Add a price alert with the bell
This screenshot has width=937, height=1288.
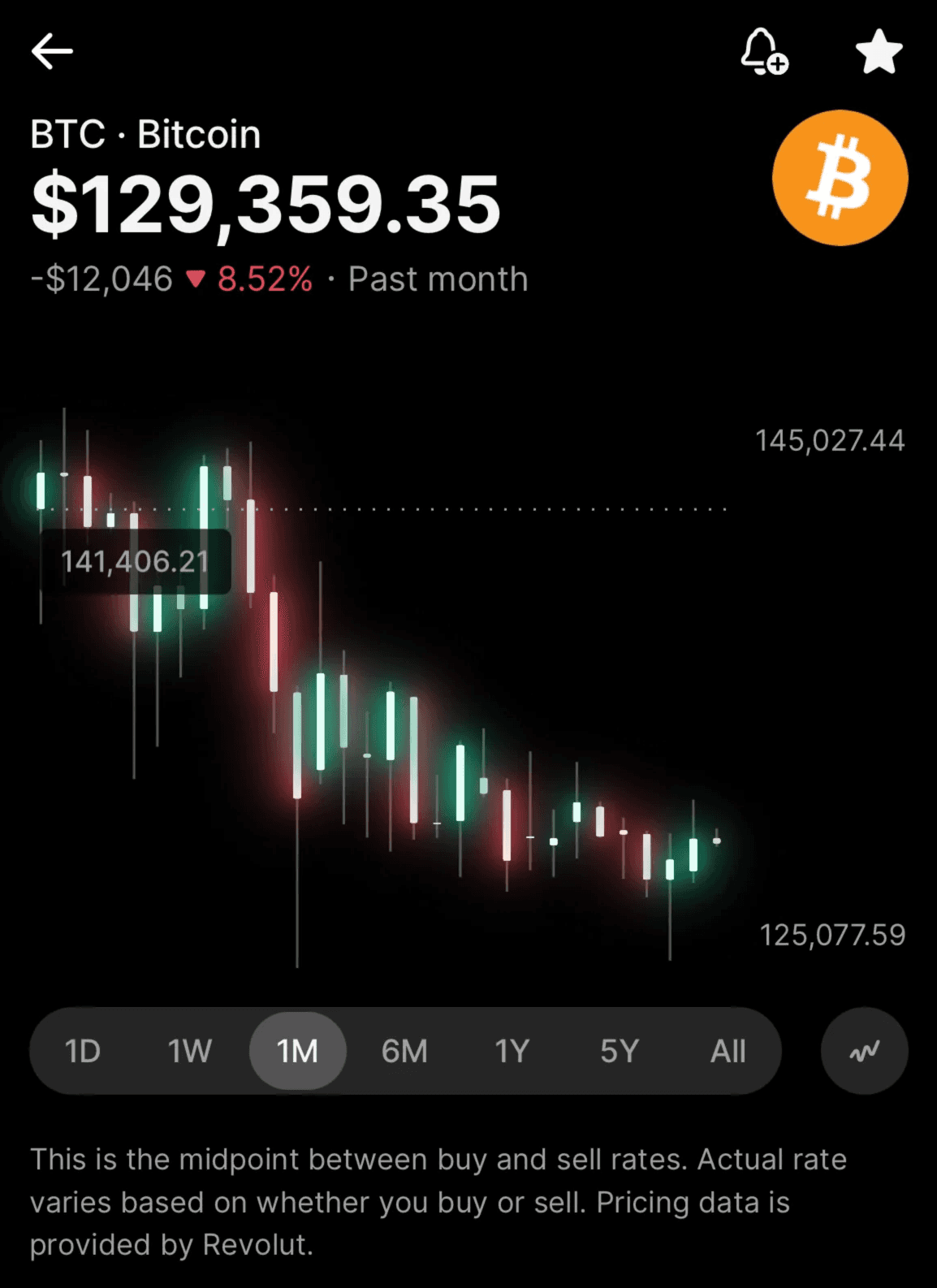pyautogui.click(x=763, y=52)
